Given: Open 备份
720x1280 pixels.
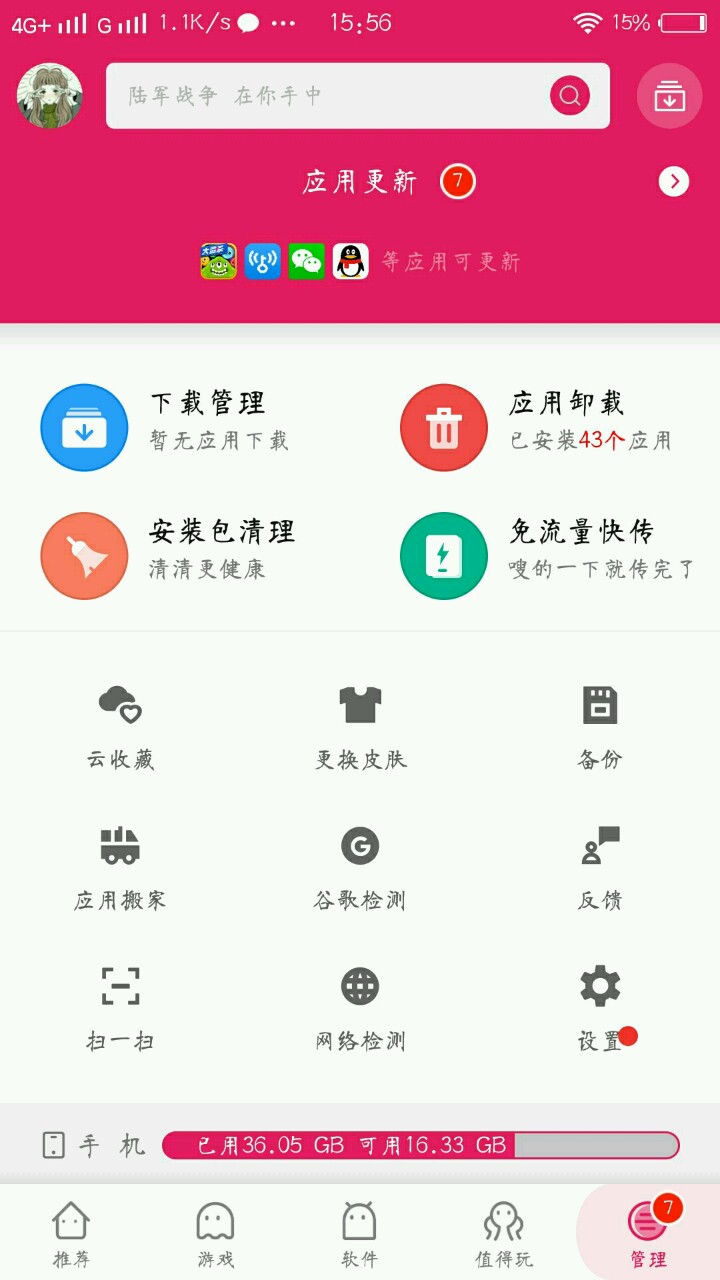Looking at the screenshot, I should (x=600, y=725).
